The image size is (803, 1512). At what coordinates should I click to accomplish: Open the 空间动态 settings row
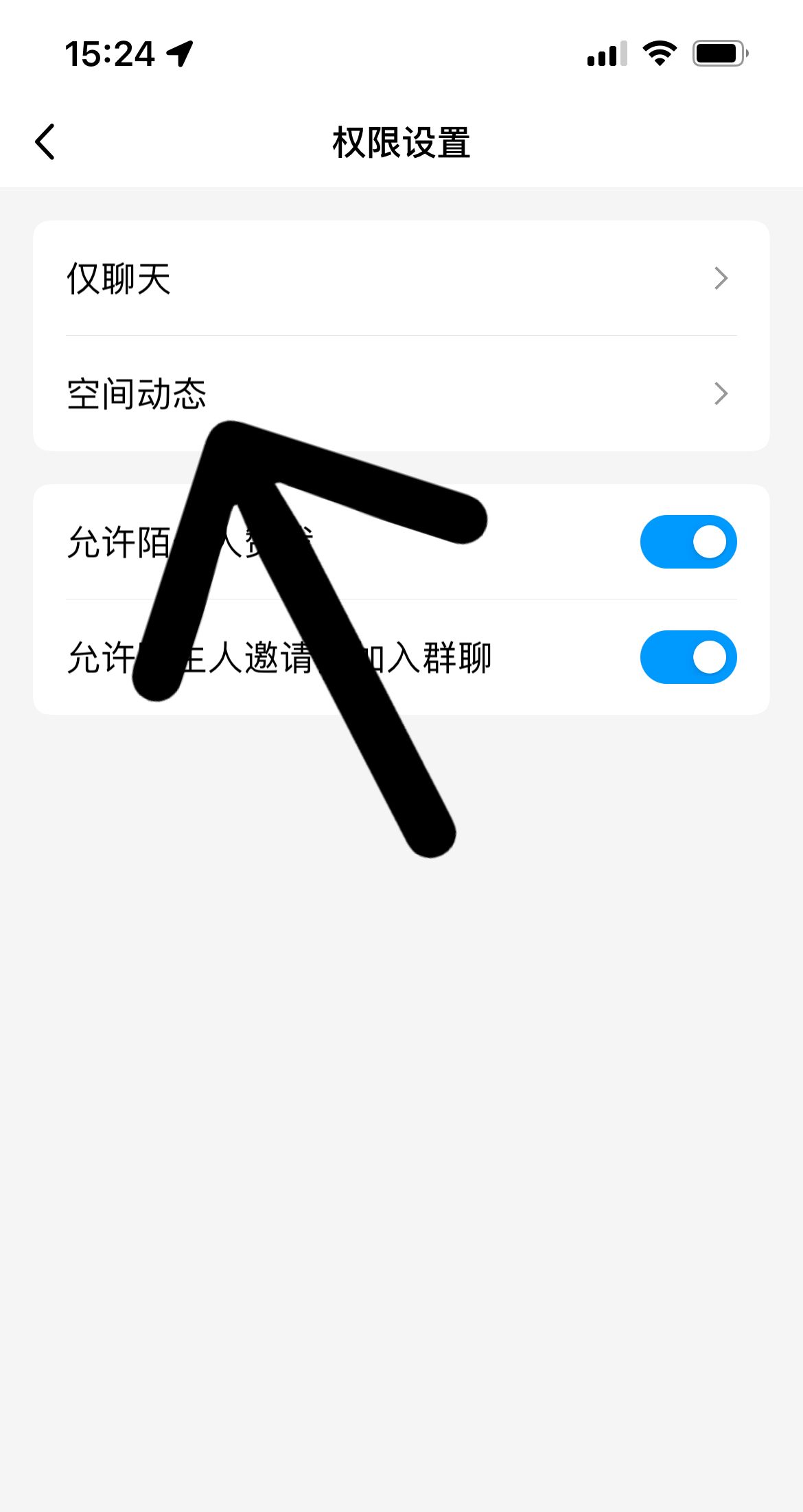[x=400, y=393]
